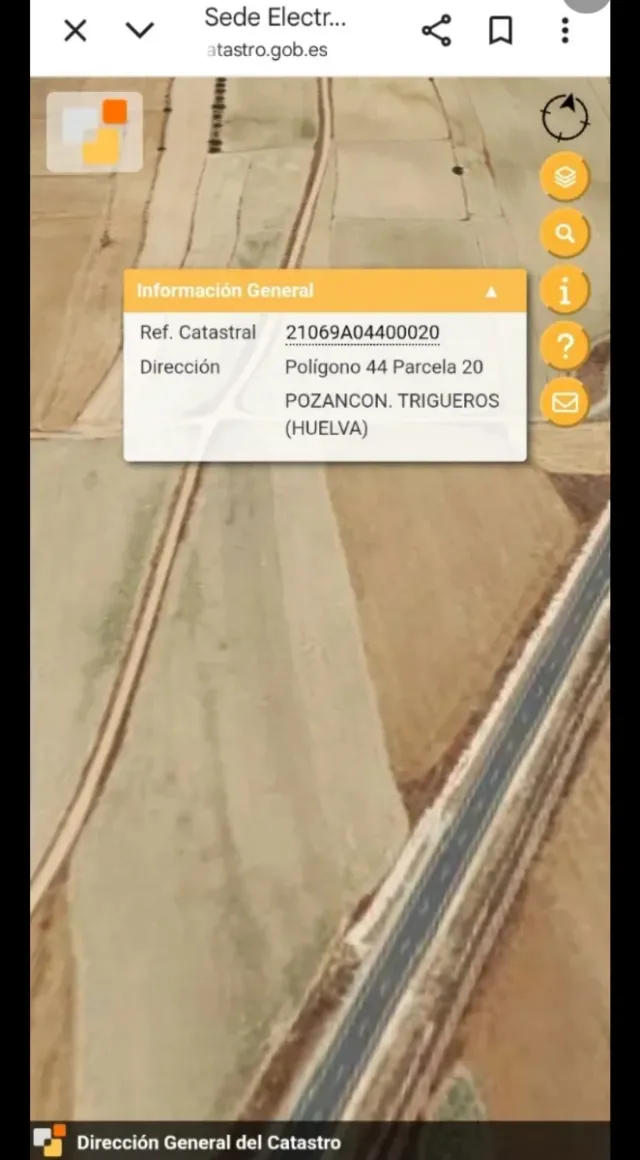Viewport: 640px width, 1160px height.
Task: Open the envelope contact button
Action: tap(565, 402)
